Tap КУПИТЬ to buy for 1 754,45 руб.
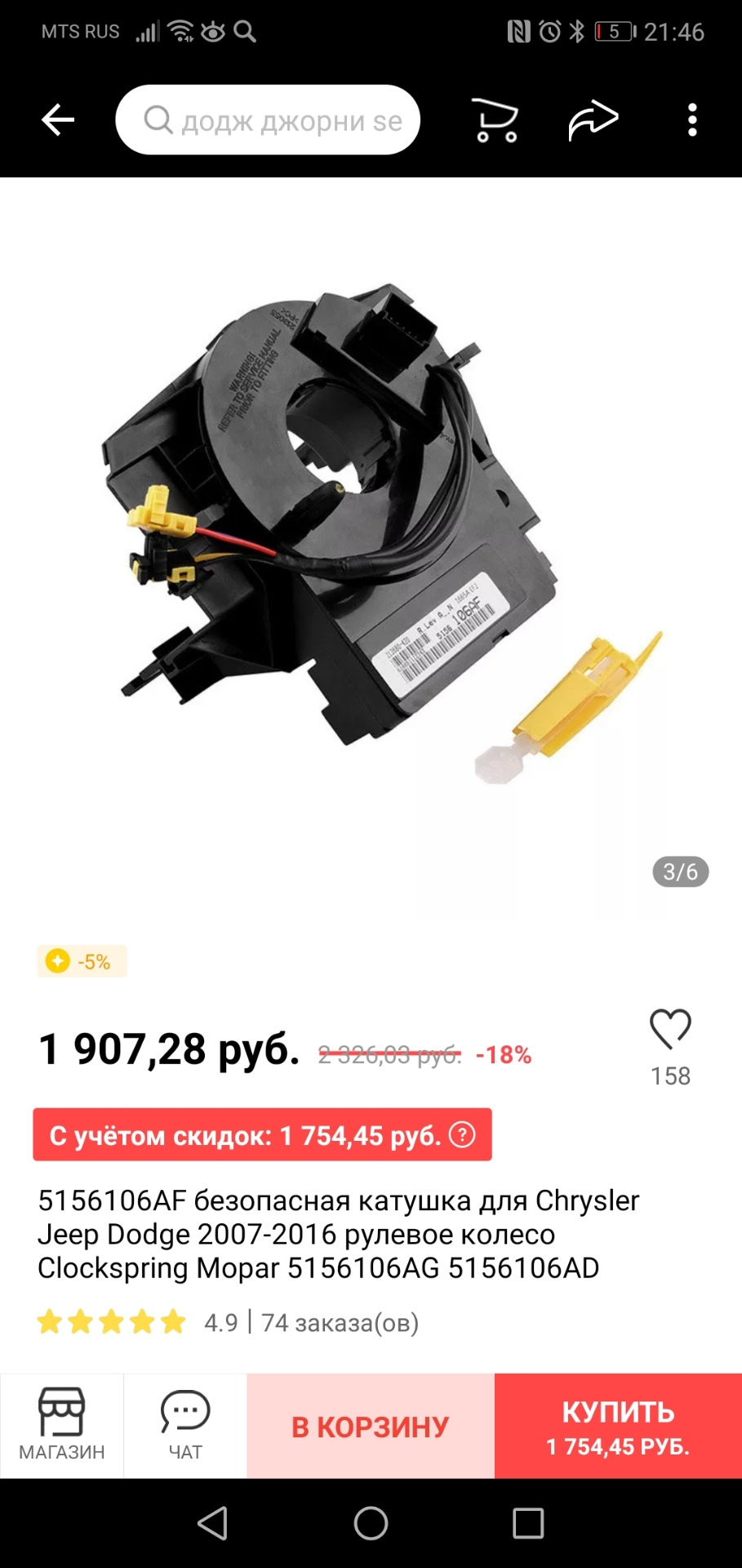The width and height of the screenshot is (742, 1568). coord(616,1427)
